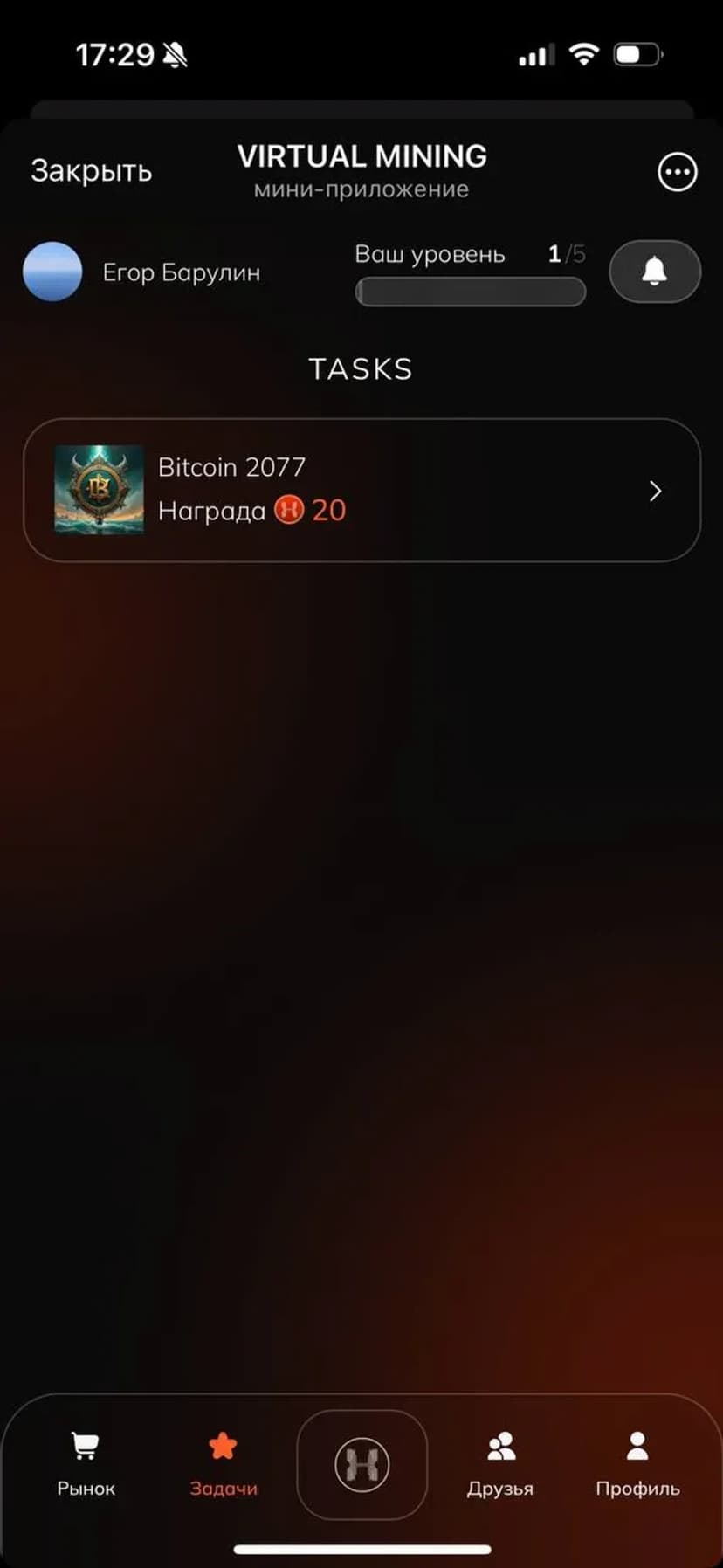723x1568 pixels.
Task: Open the three-dot overflow menu
Action: pyautogui.click(x=677, y=172)
